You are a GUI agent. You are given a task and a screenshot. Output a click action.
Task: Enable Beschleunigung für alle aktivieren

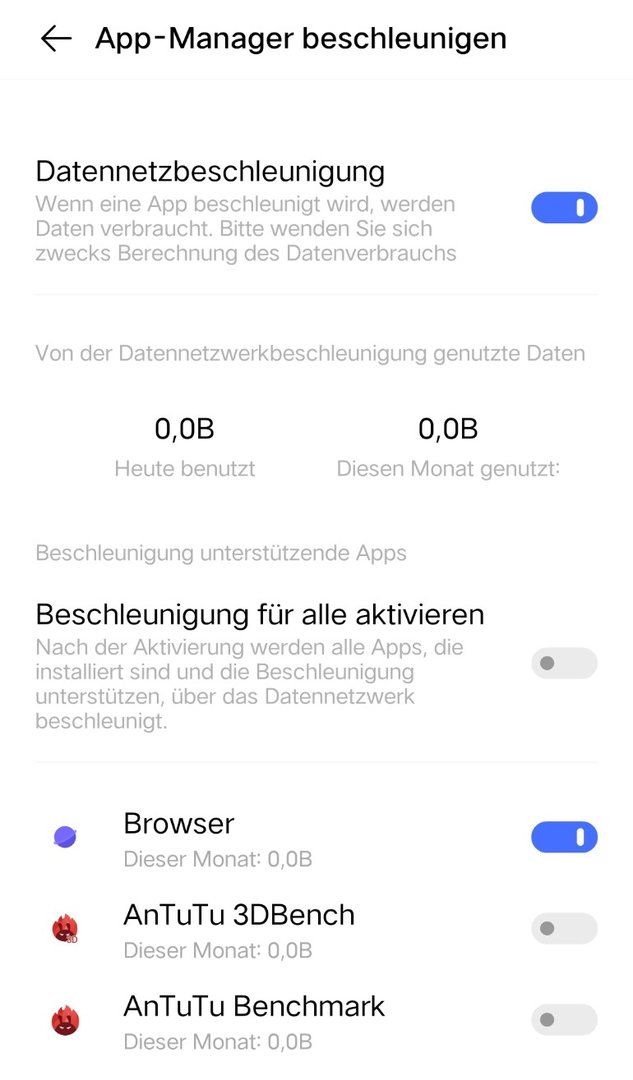(564, 663)
